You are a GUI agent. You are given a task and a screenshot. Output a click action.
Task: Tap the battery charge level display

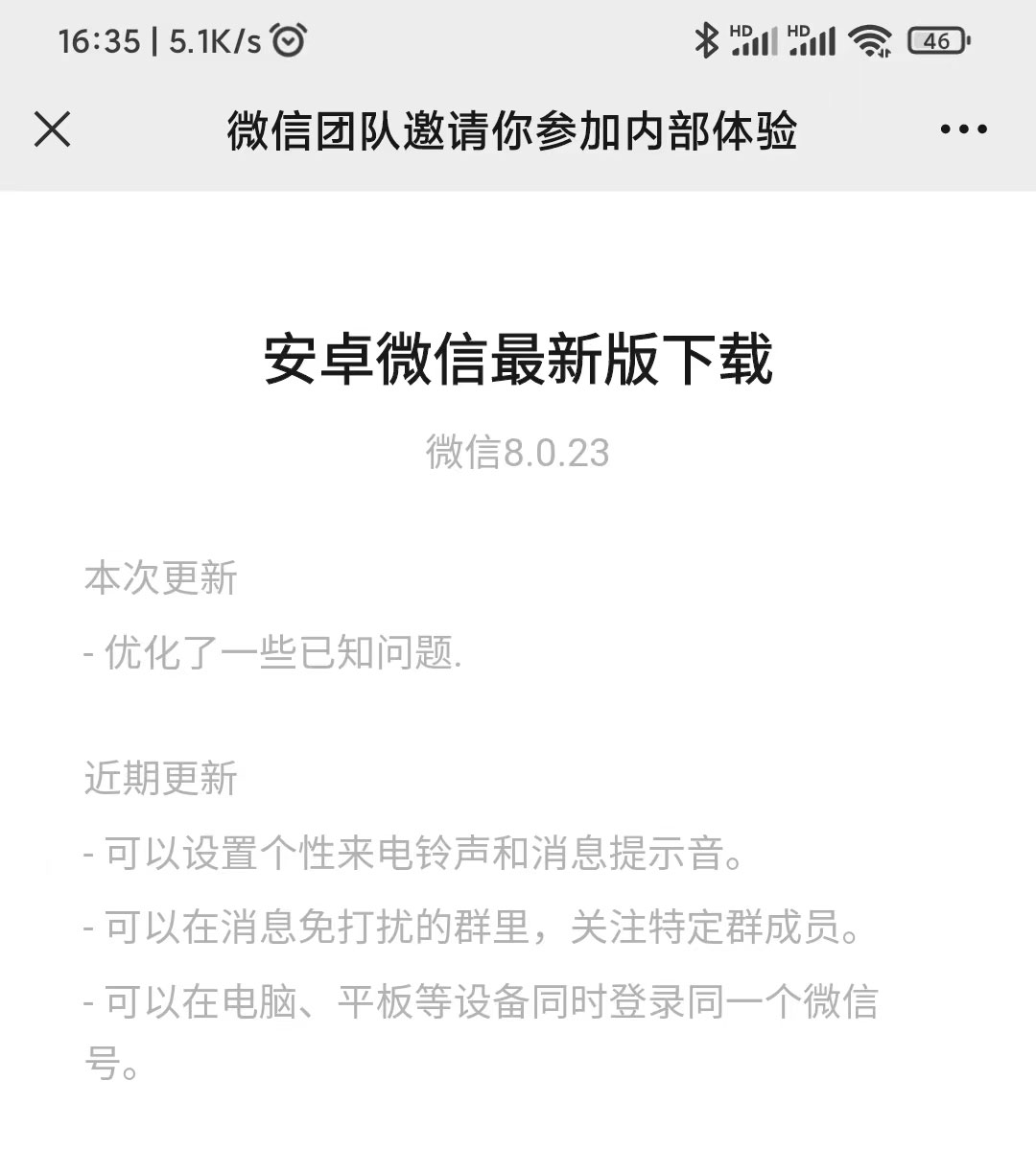[x=935, y=40]
